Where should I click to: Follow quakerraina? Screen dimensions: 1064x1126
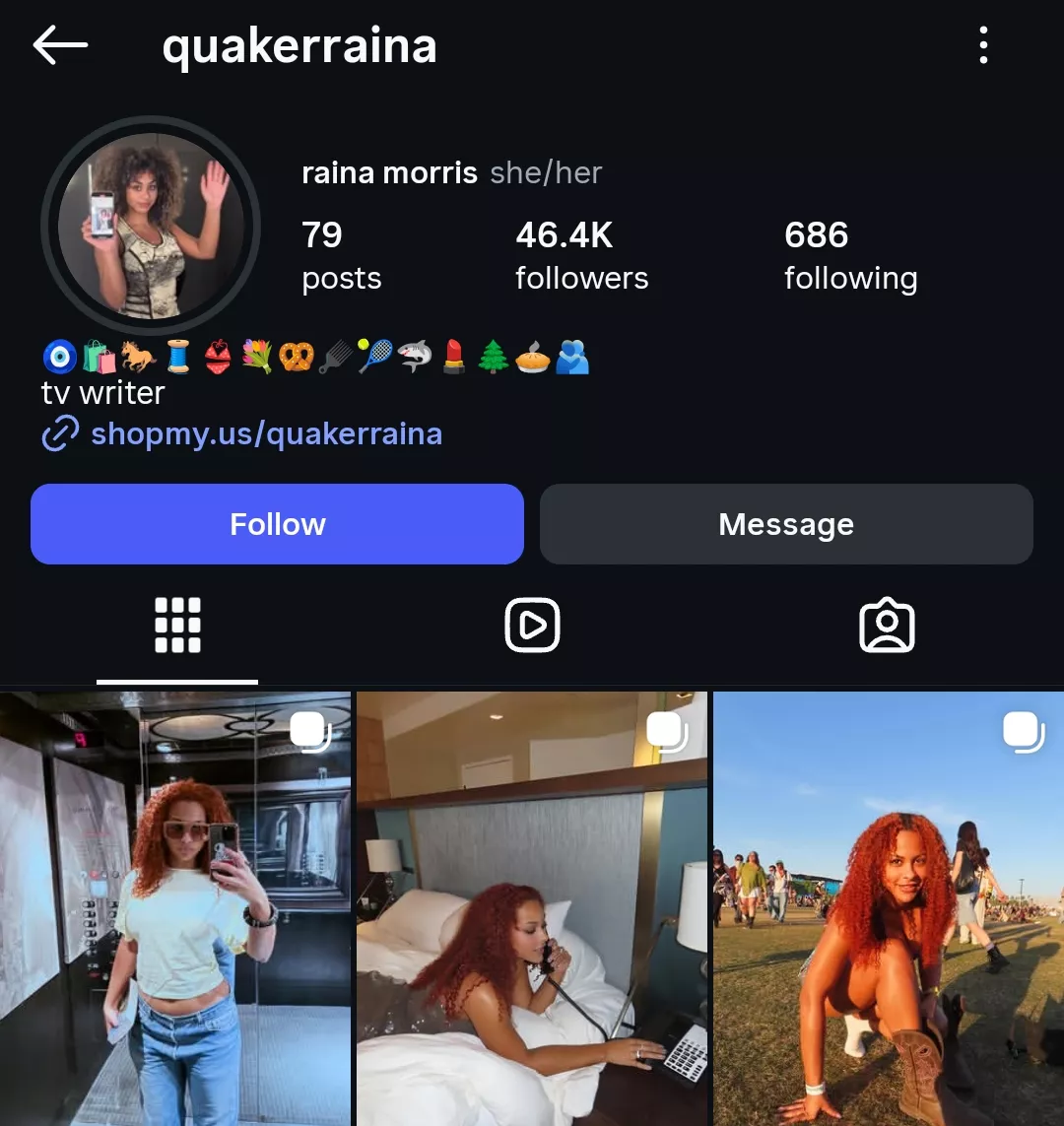[277, 524]
